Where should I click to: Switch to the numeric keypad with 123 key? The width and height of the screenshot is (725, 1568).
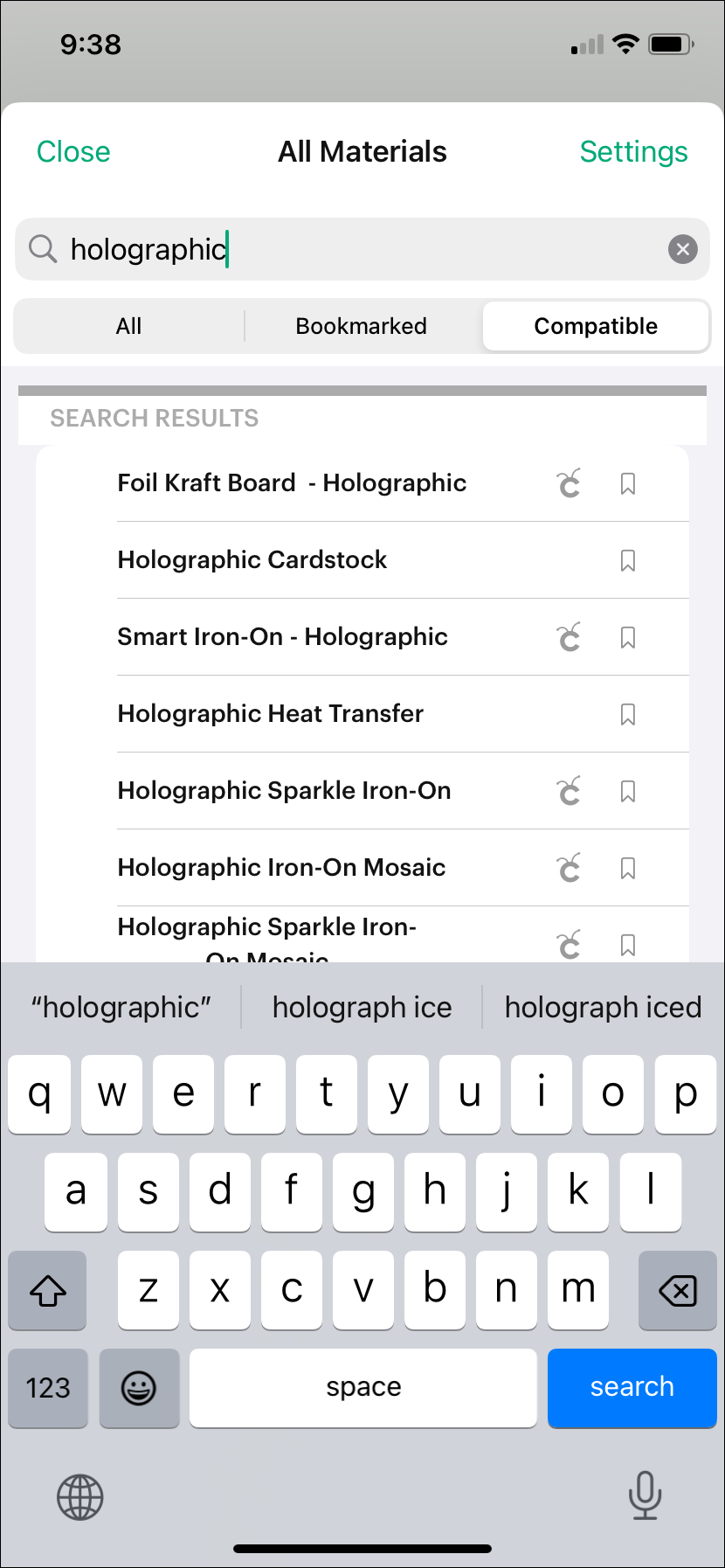pyautogui.click(x=47, y=1388)
